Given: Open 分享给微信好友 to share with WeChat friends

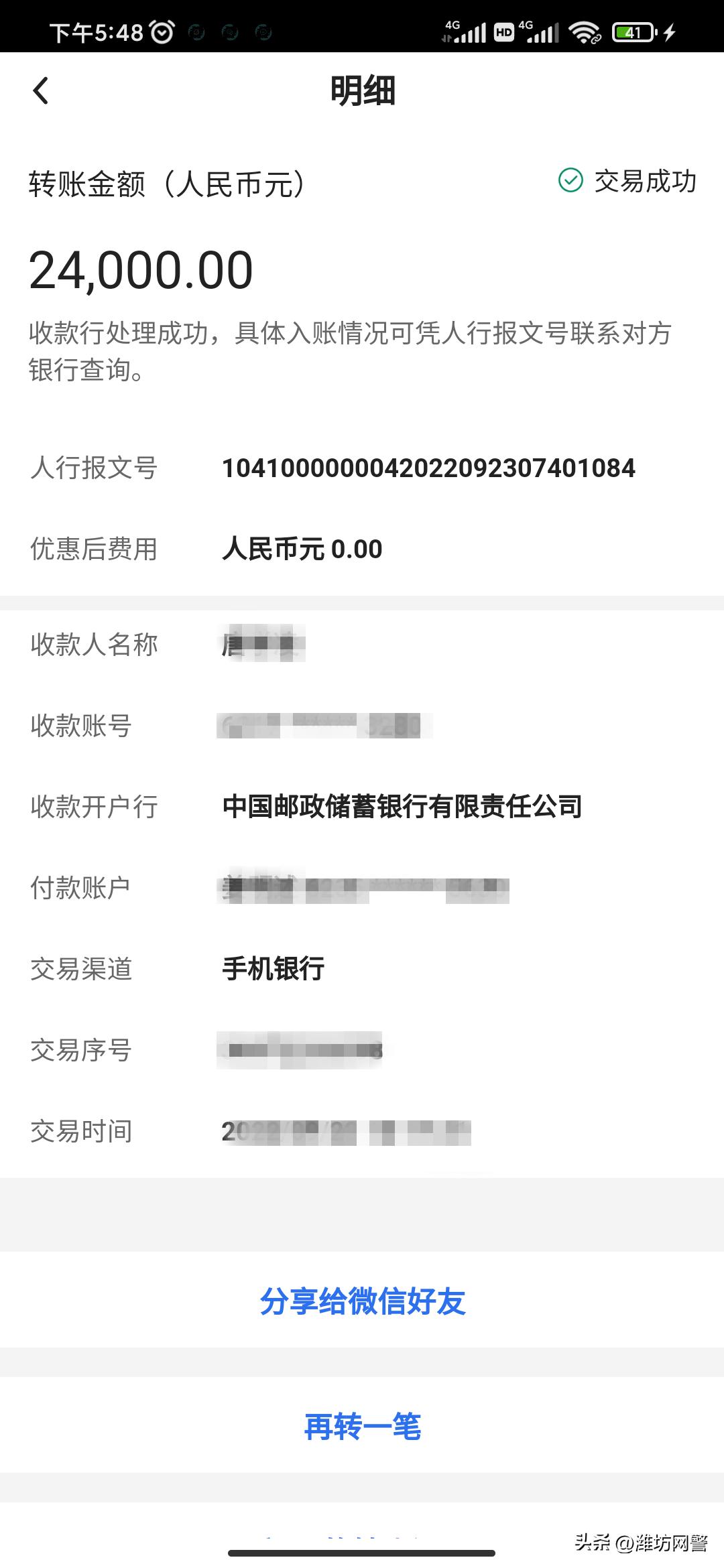Looking at the screenshot, I should pyautogui.click(x=362, y=1303).
